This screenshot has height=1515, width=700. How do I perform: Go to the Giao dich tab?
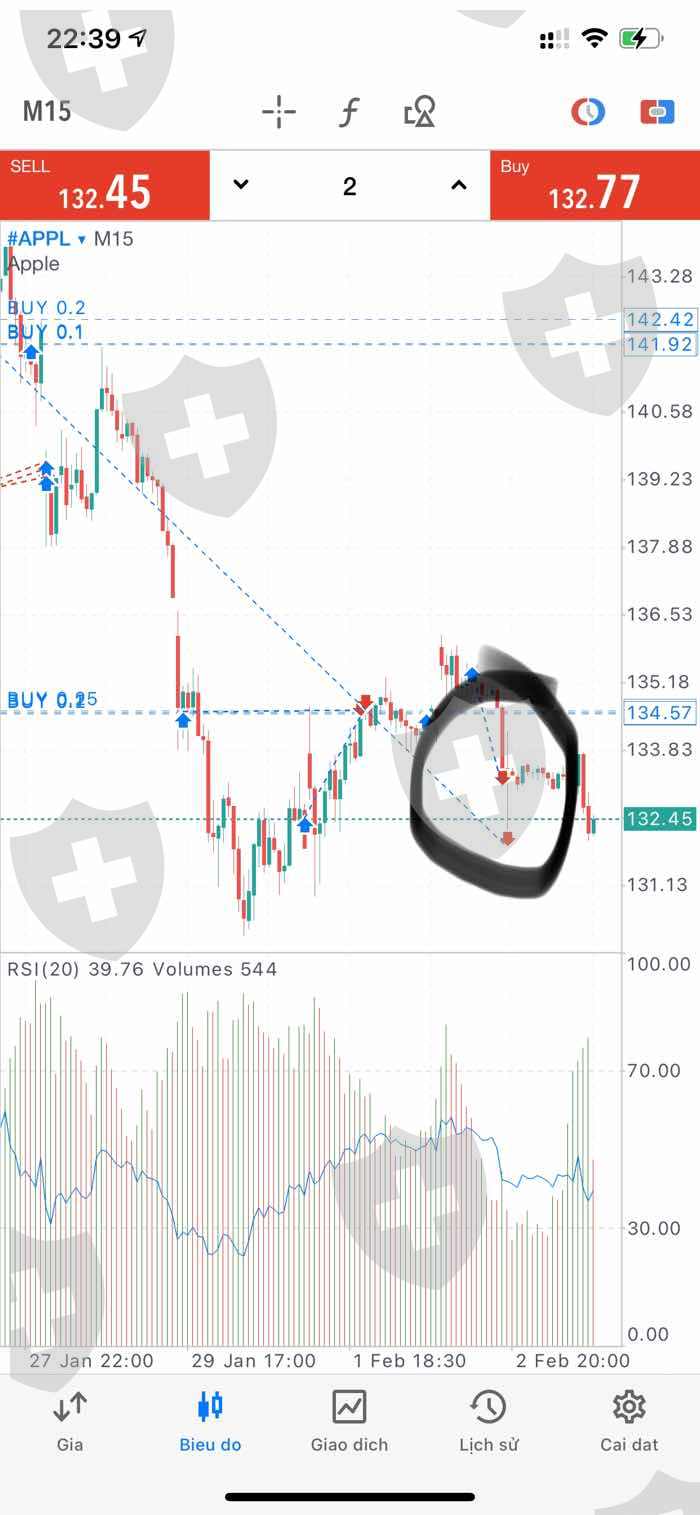349,1420
